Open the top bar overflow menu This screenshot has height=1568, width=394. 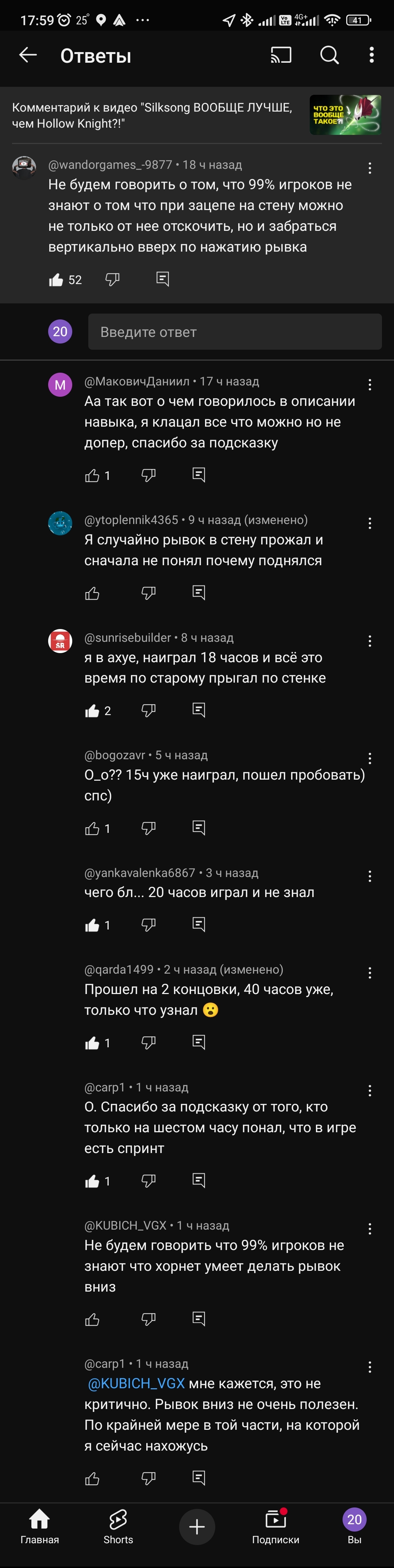[371, 55]
